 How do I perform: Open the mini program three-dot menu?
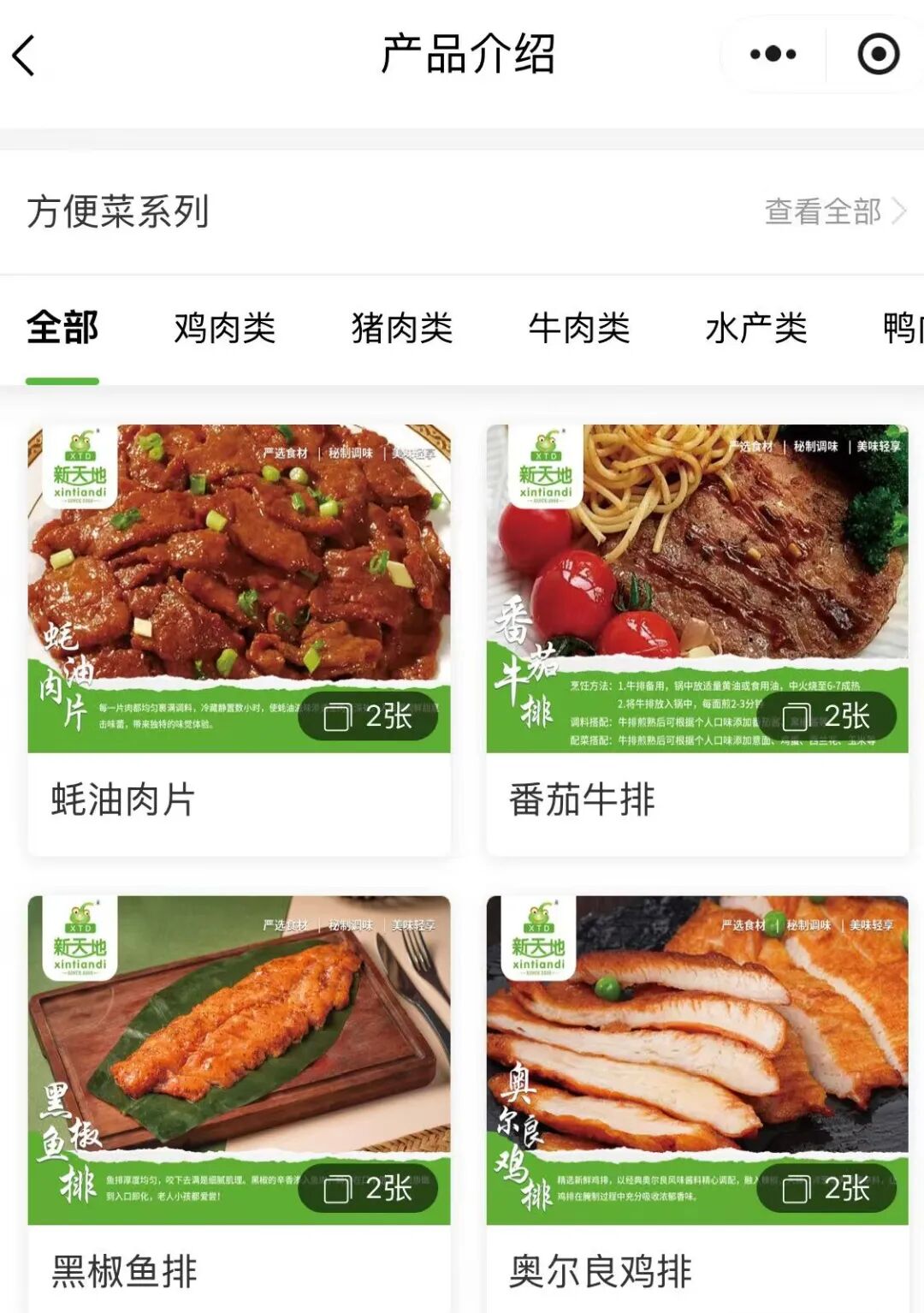click(773, 55)
